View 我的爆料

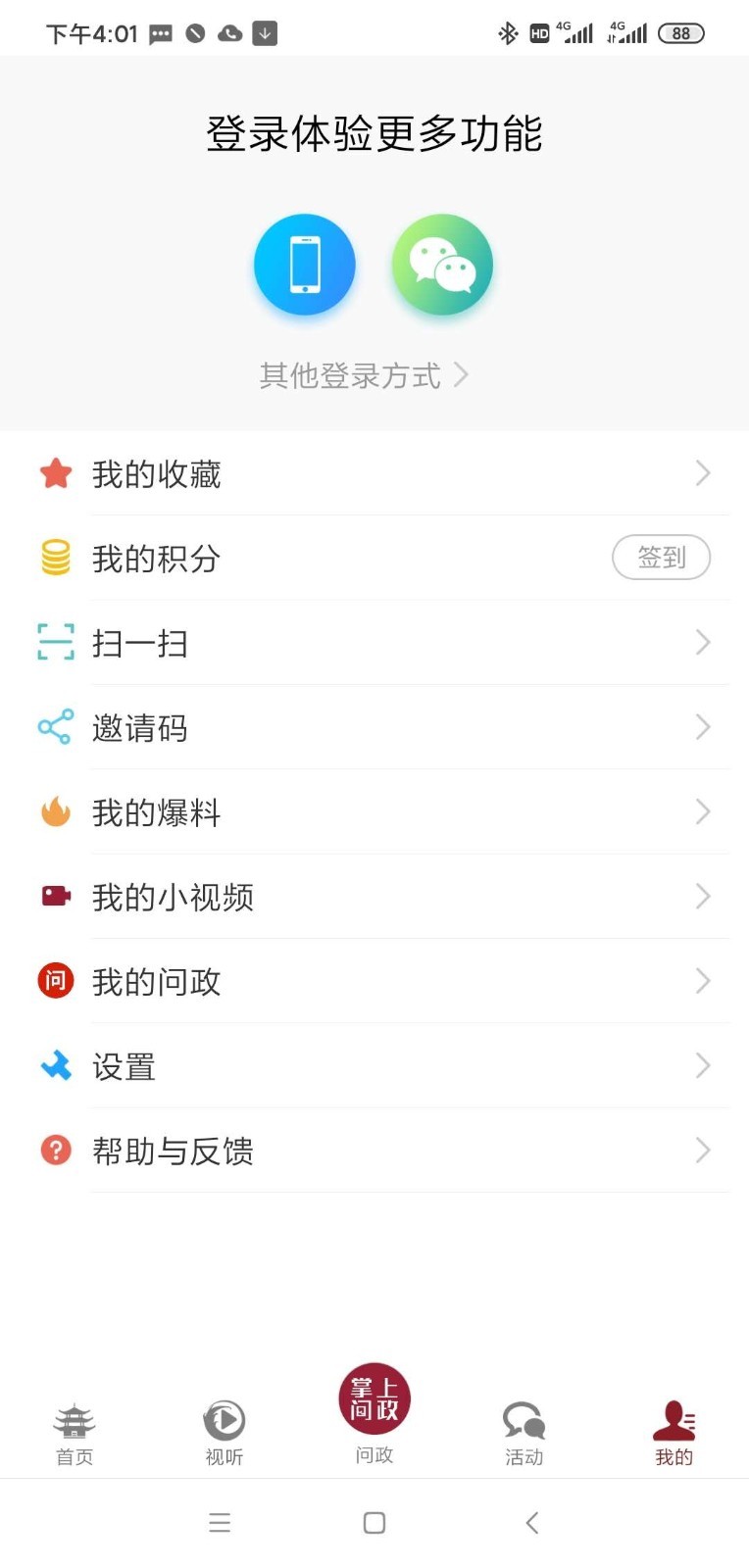pyautogui.click(x=374, y=811)
